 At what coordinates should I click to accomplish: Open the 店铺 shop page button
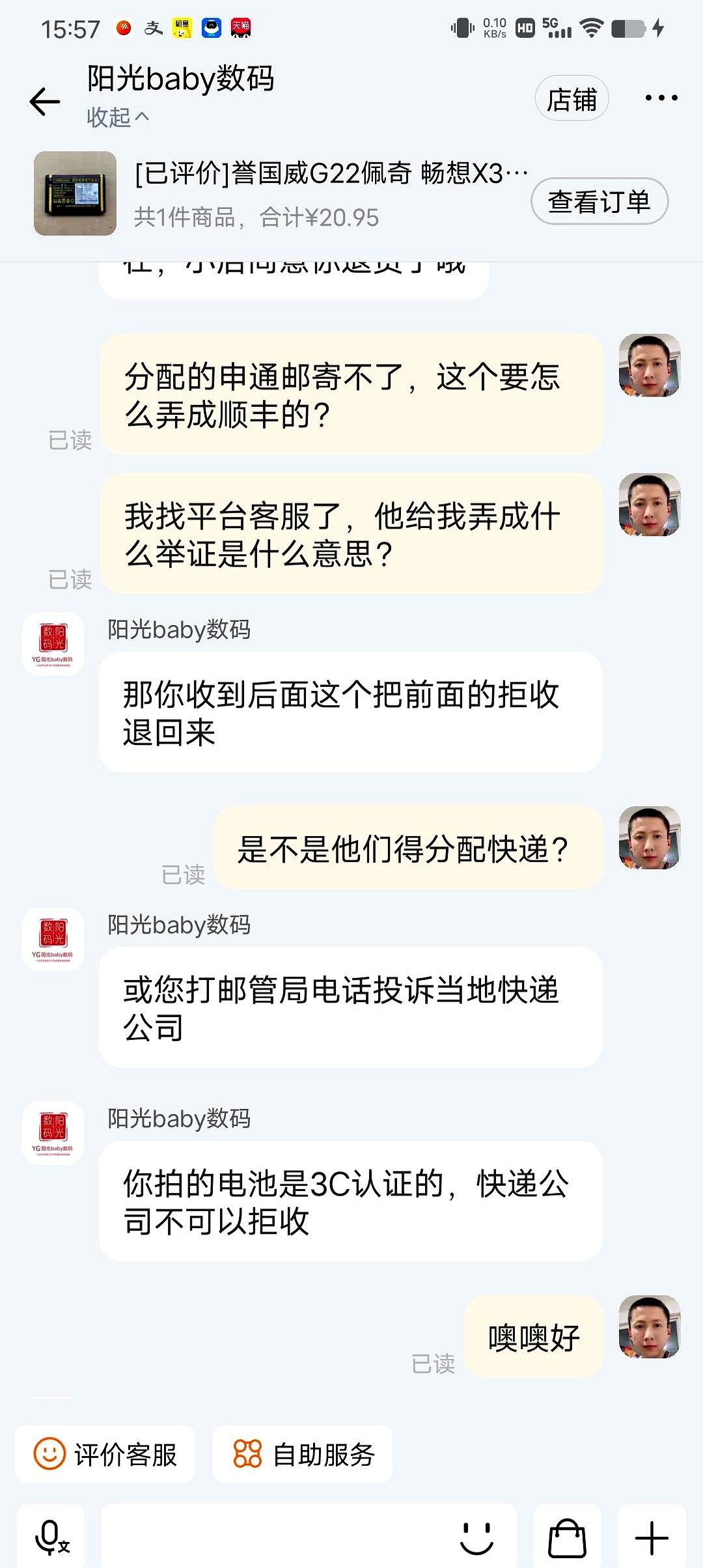point(572,98)
